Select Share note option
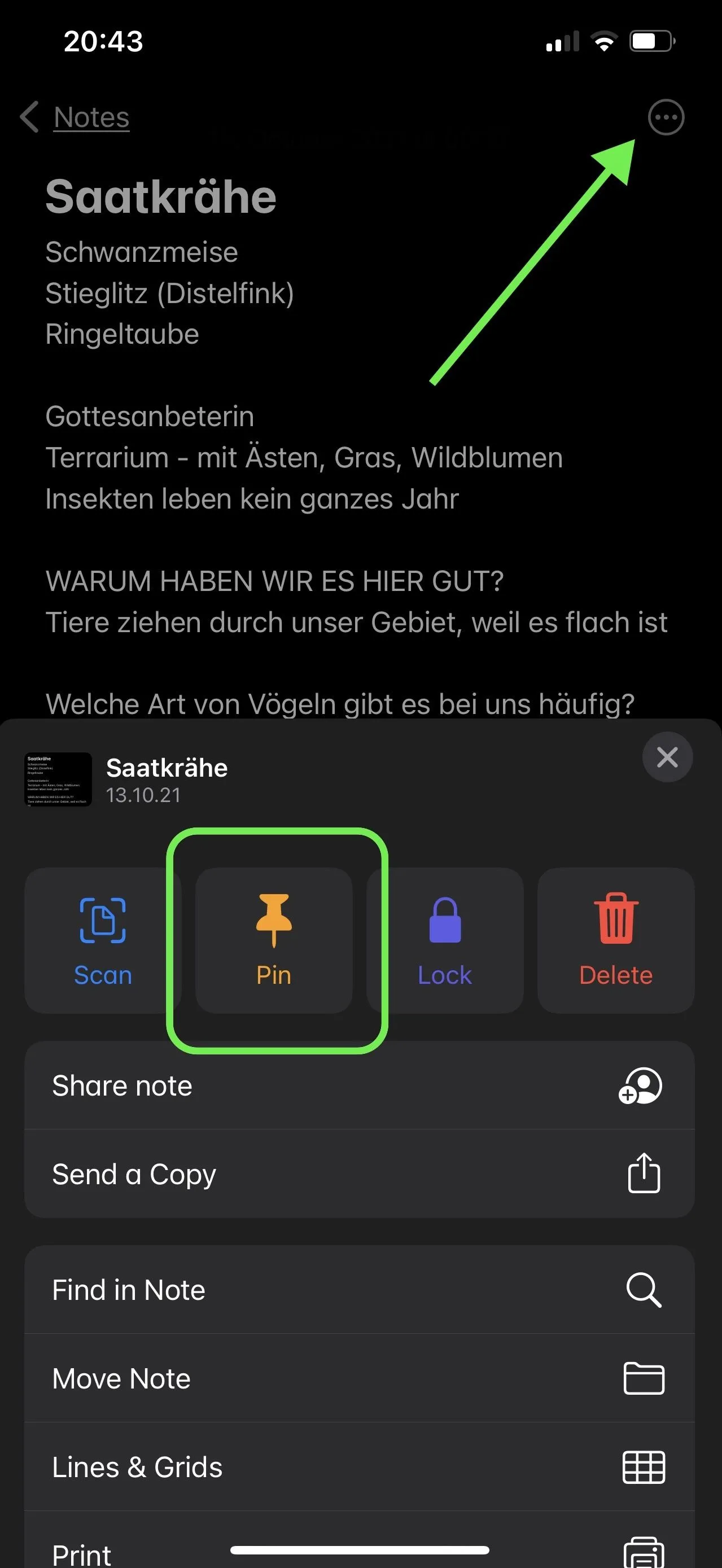The width and height of the screenshot is (722, 1568). point(359,1086)
